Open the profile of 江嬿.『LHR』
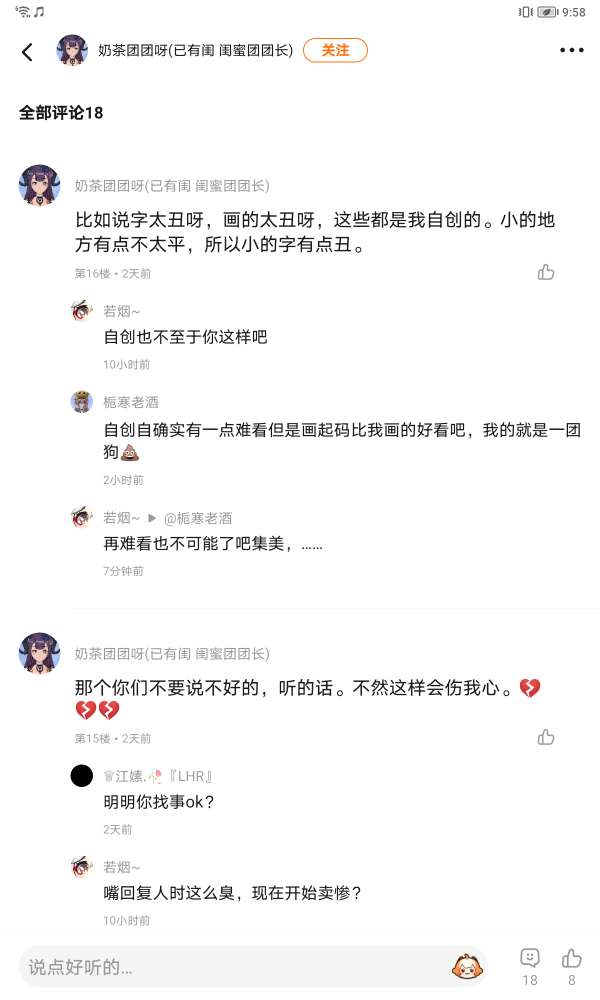This screenshot has height=1000, width=600. (82, 775)
